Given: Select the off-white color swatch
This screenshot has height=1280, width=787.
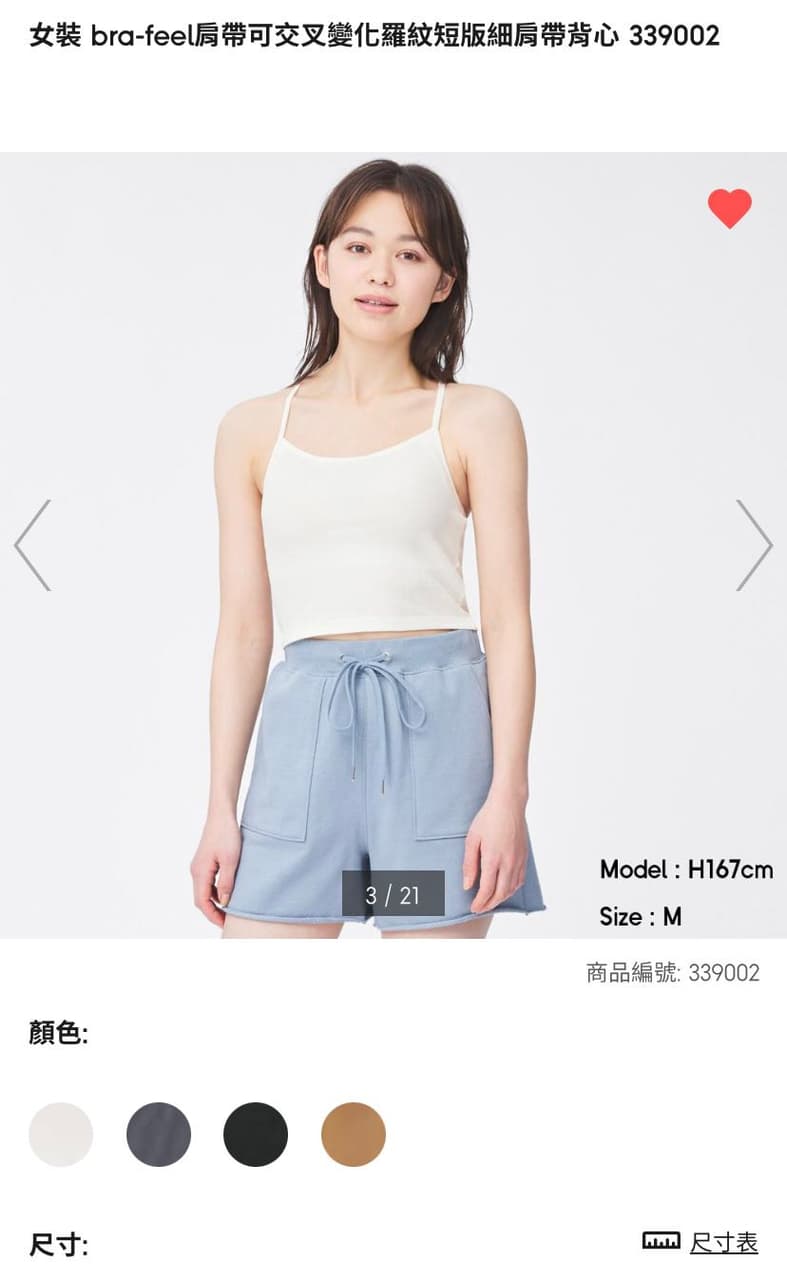Looking at the screenshot, I should tap(60, 1132).
